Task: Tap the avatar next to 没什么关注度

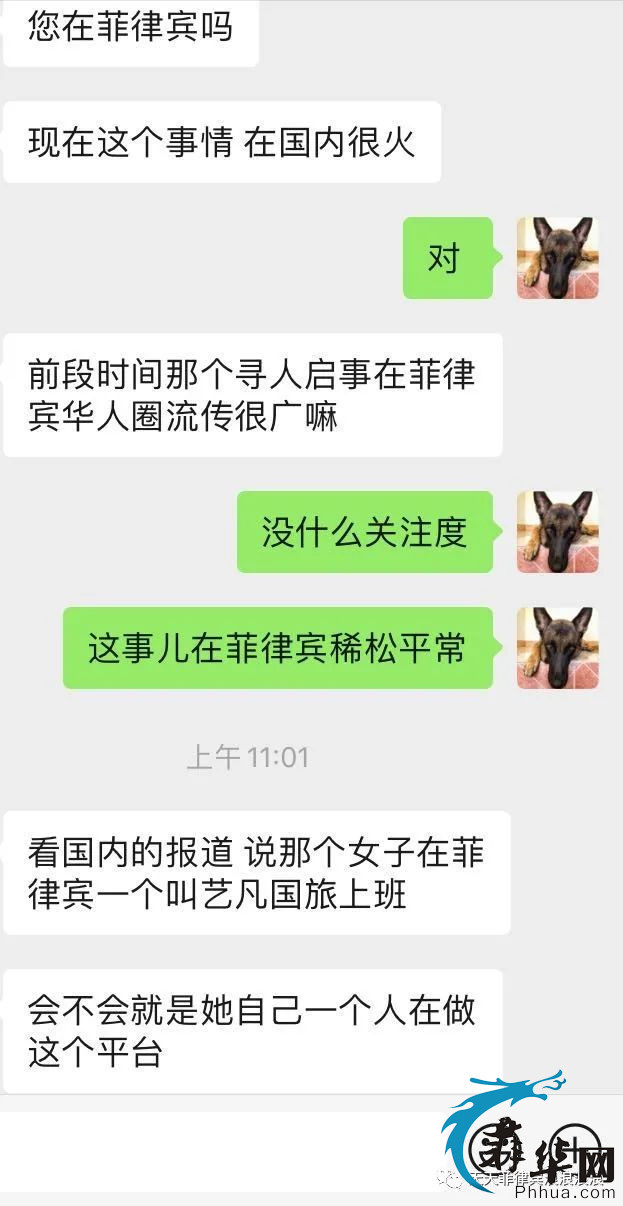Action: tap(557, 532)
